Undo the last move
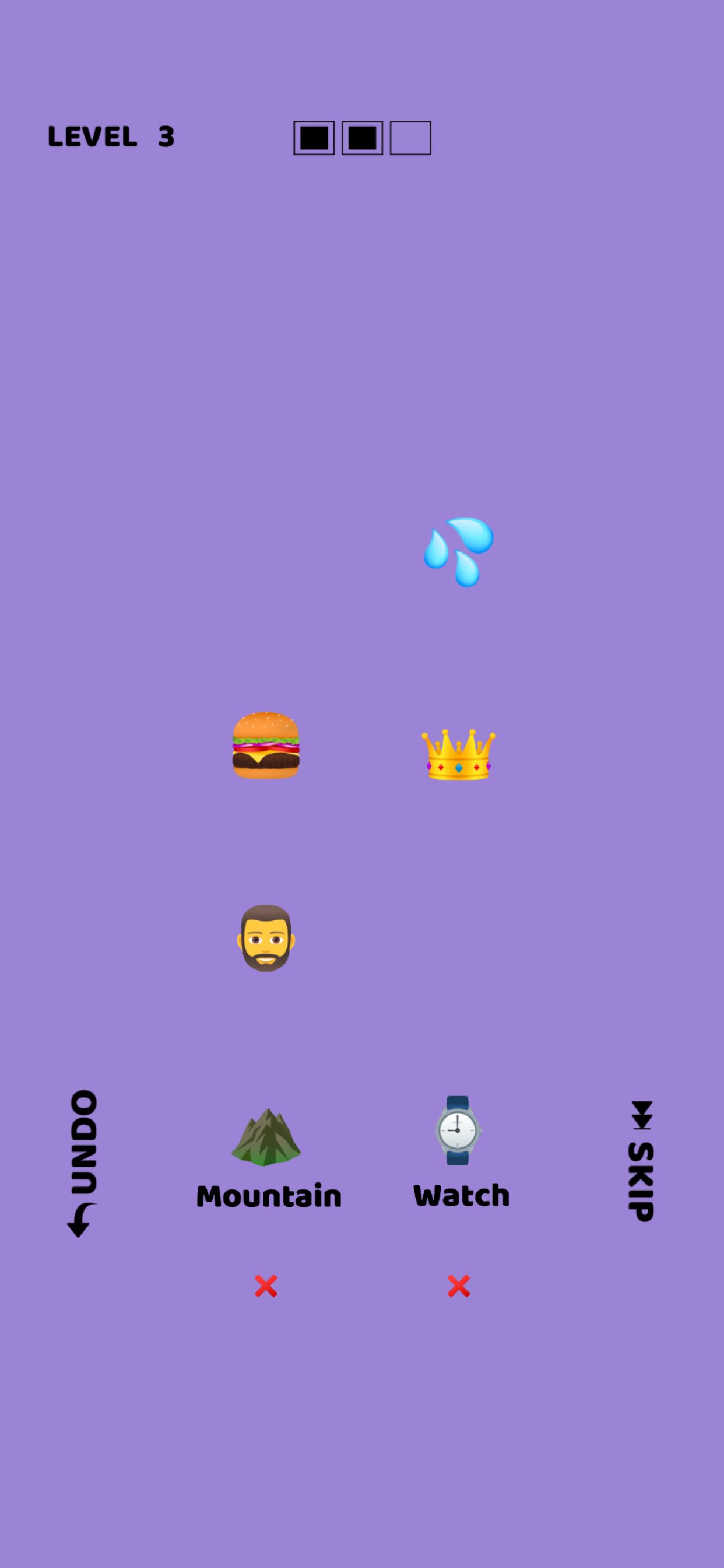 (x=83, y=1163)
